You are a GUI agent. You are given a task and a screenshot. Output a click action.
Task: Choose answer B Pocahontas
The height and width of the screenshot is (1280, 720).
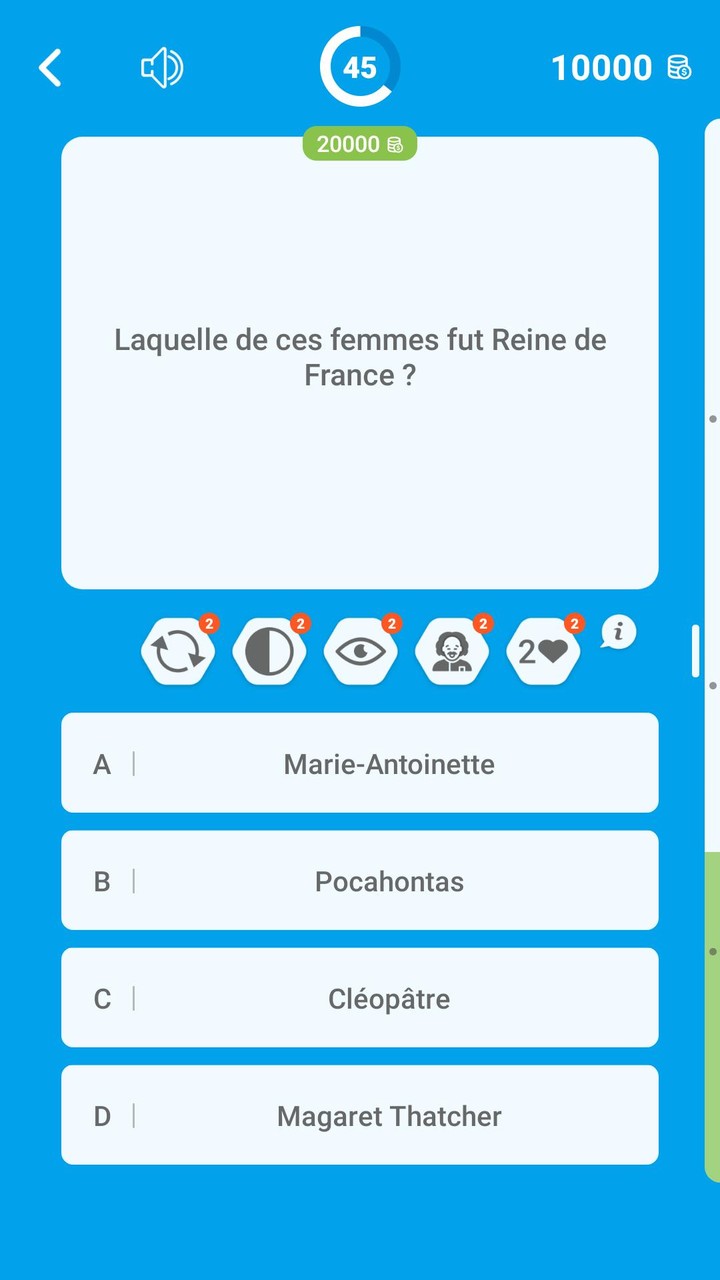360,881
